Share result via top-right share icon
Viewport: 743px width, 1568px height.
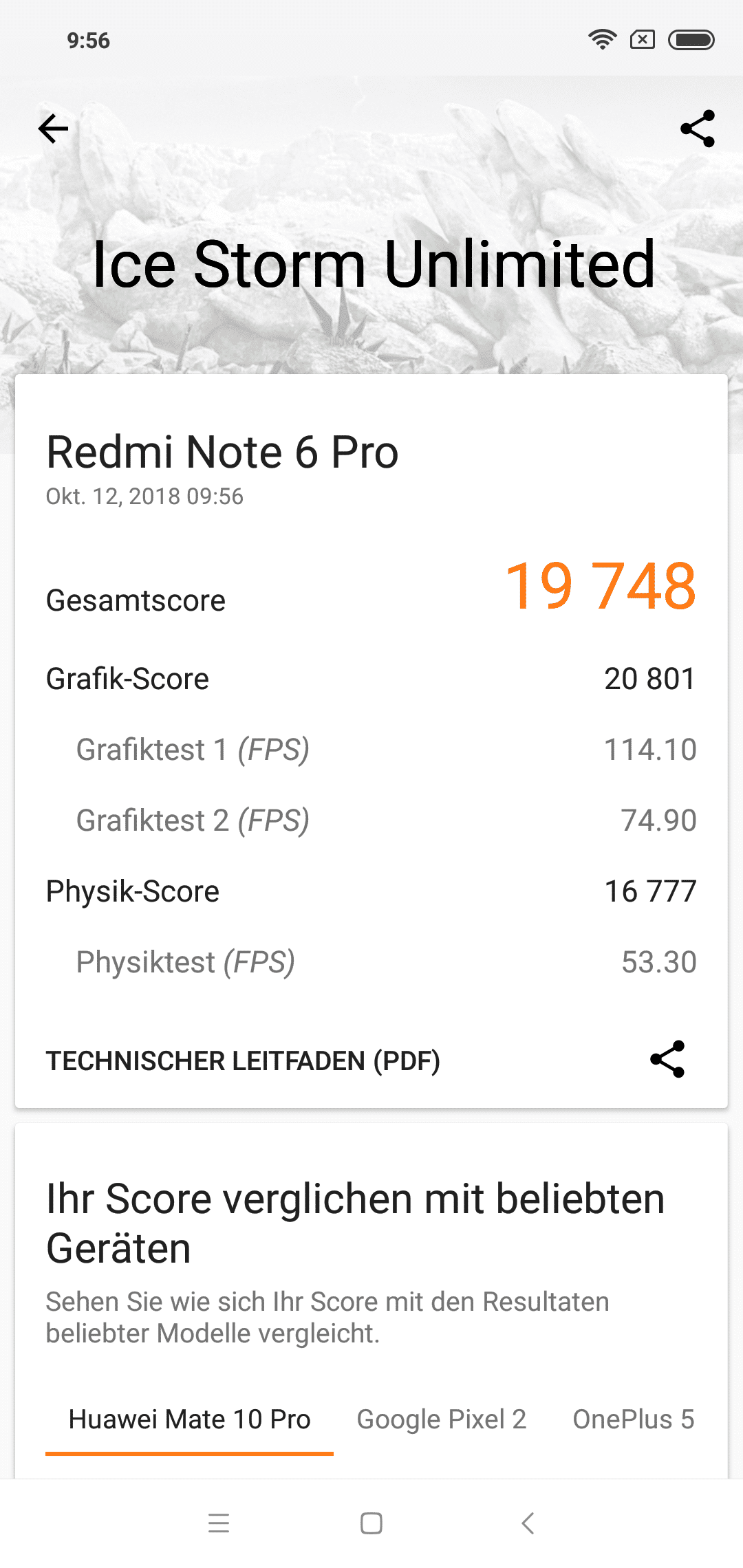point(698,129)
